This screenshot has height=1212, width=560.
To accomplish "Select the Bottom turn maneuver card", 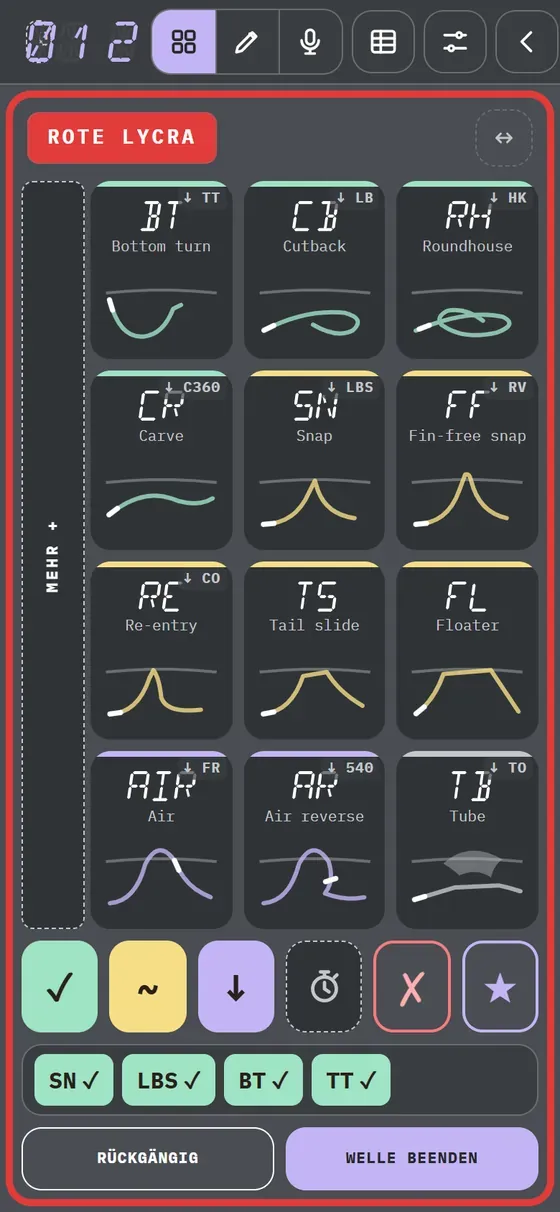I will pos(161,270).
